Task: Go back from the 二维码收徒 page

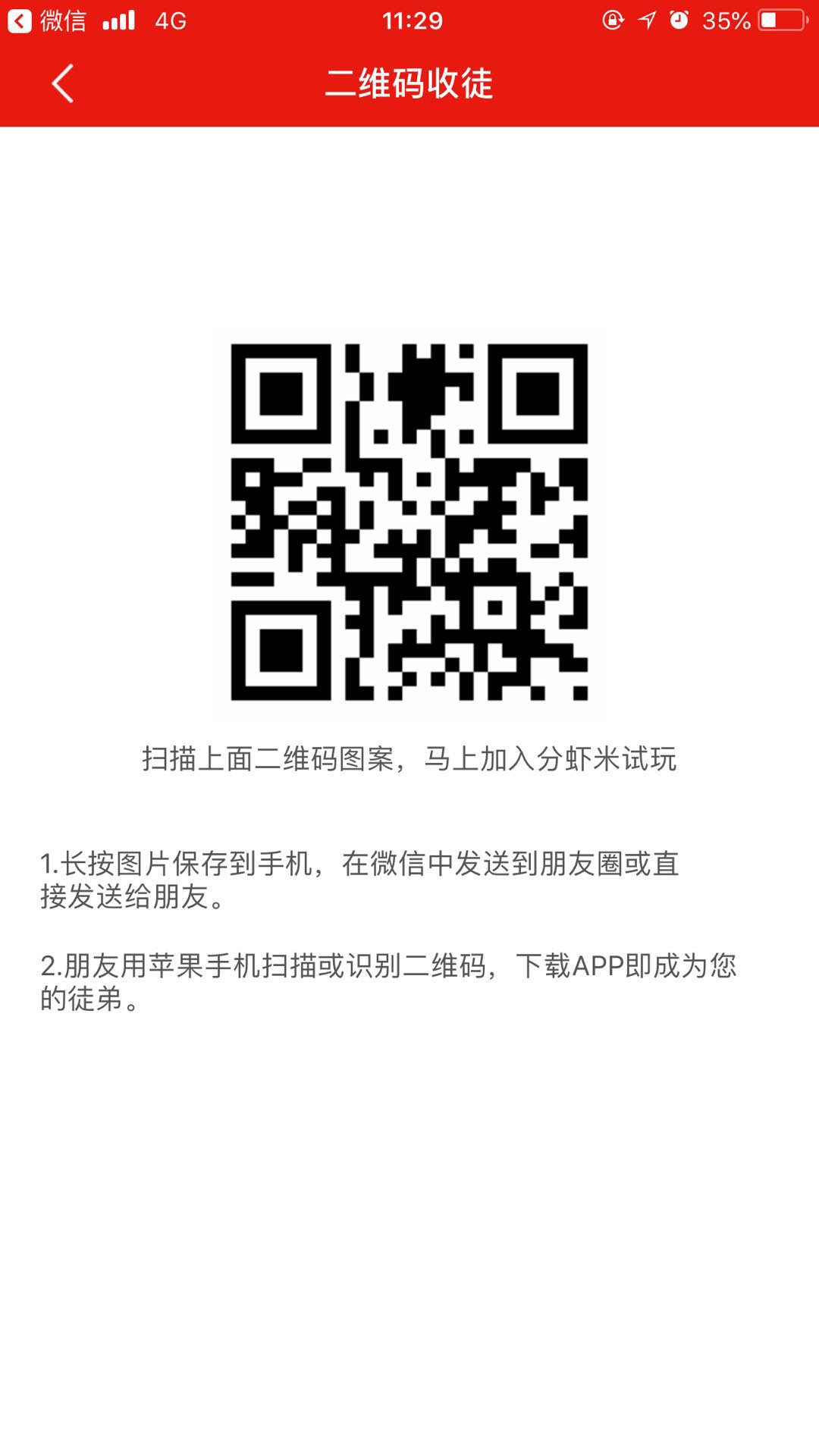Action: [x=63, y=83]
